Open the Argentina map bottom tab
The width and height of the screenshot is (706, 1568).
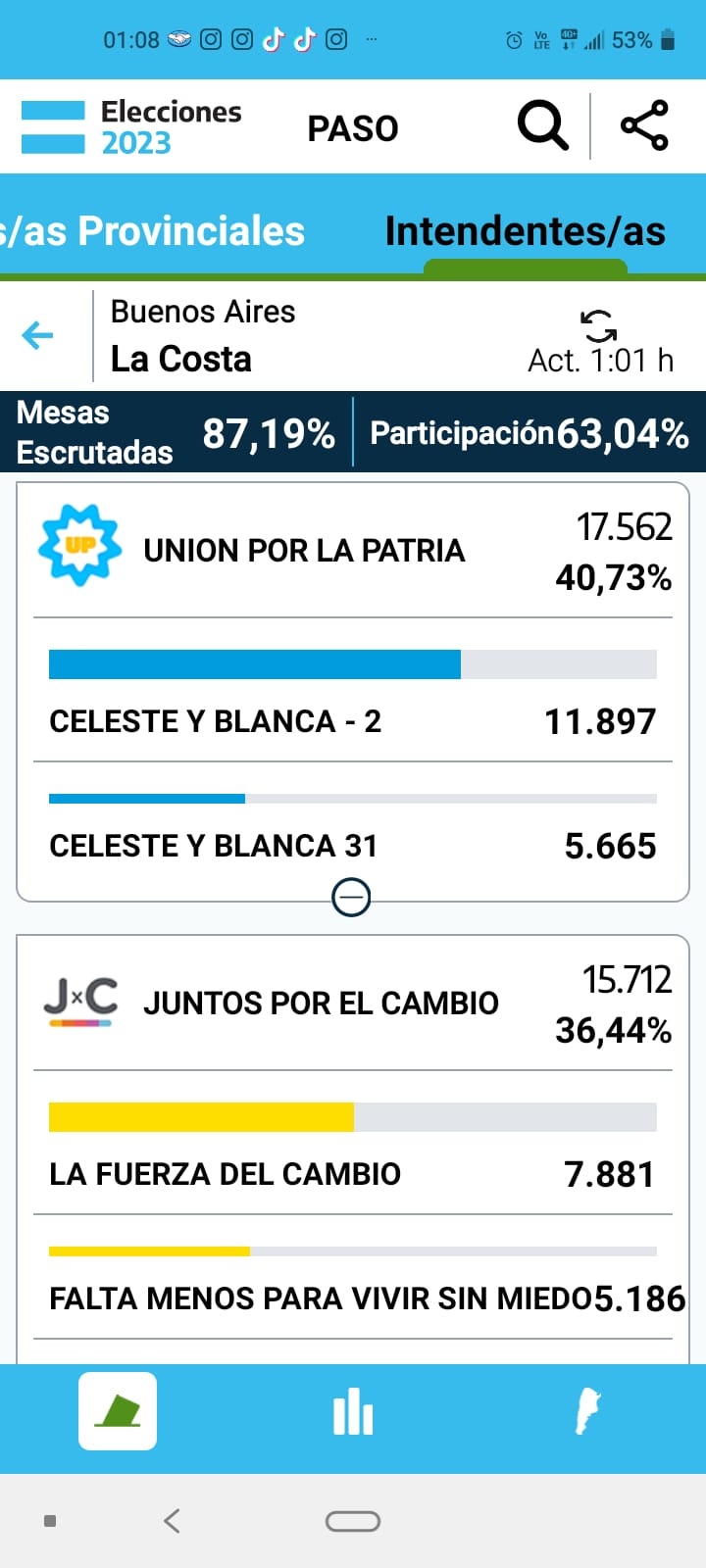[x=588, y=1411]
